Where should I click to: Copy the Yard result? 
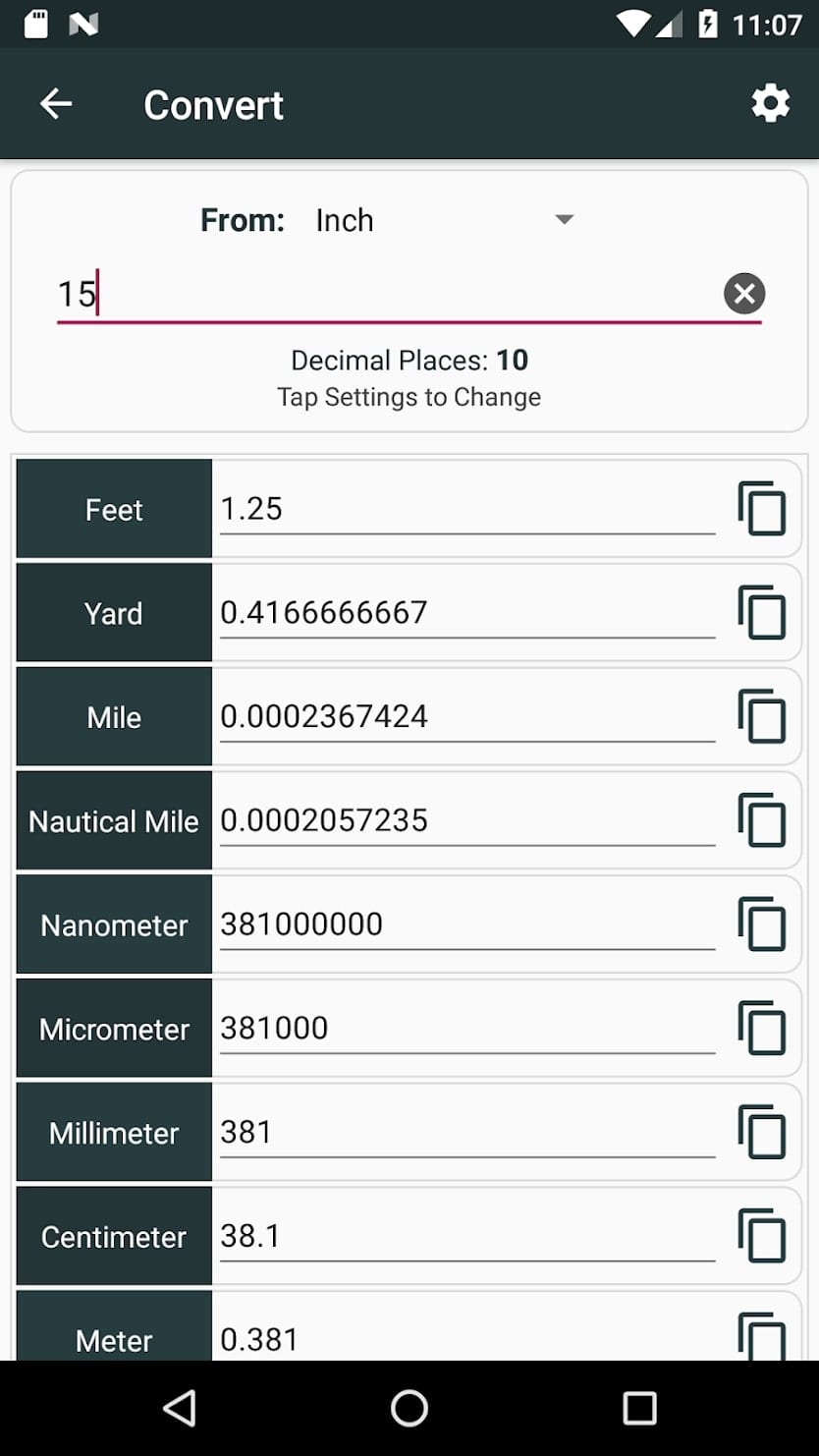tap(762, 613)
